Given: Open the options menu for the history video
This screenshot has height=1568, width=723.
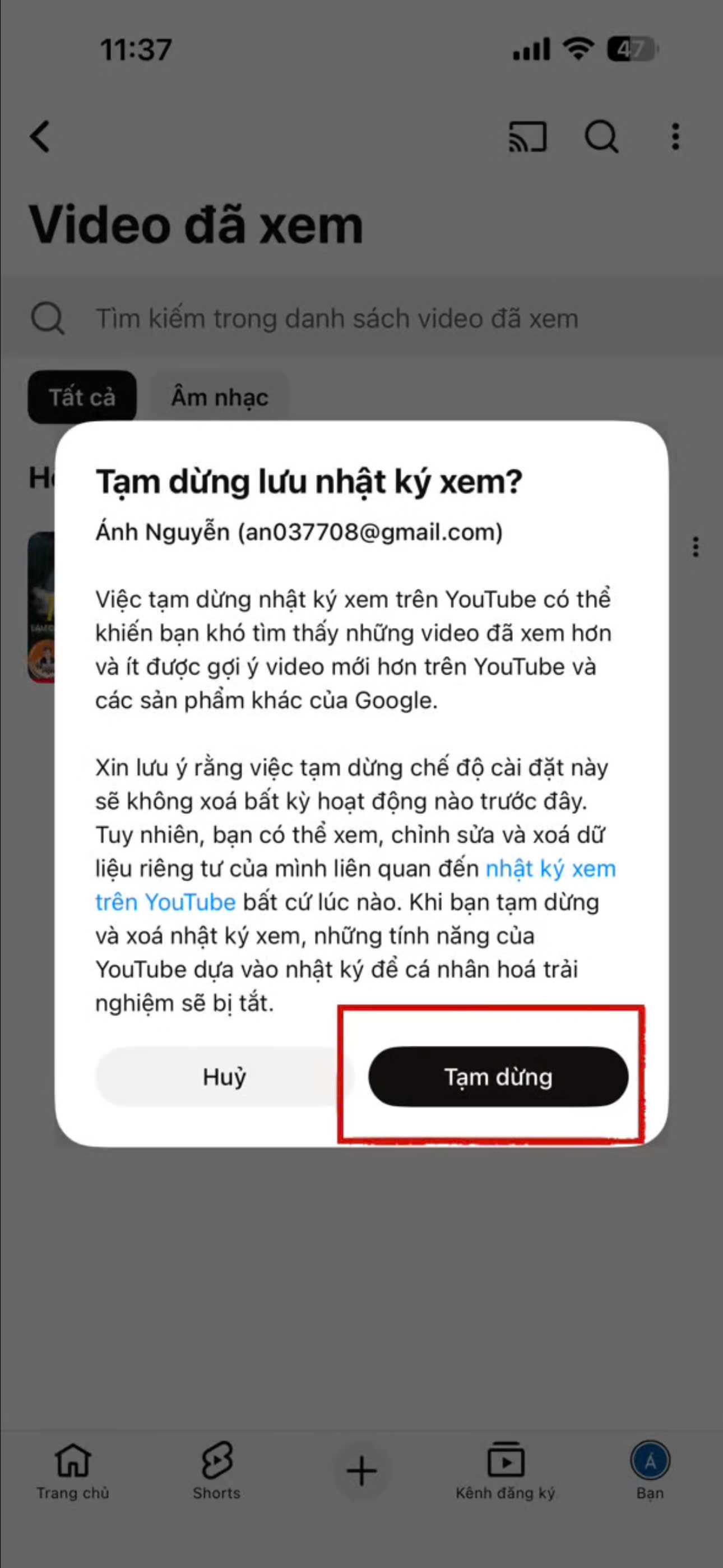Looking at the screenshot, I should point(695,547).
